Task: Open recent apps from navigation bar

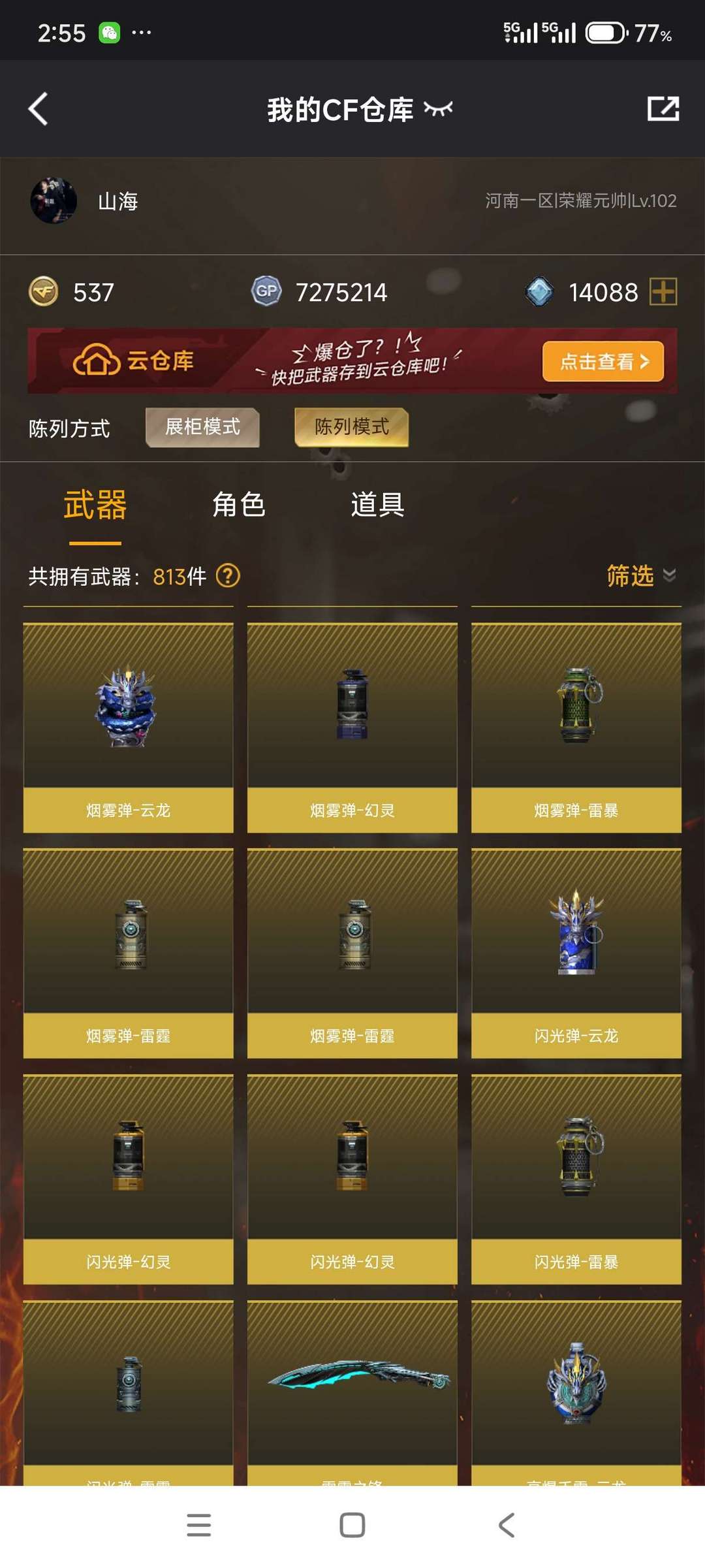Action: tap(198, 1526)
